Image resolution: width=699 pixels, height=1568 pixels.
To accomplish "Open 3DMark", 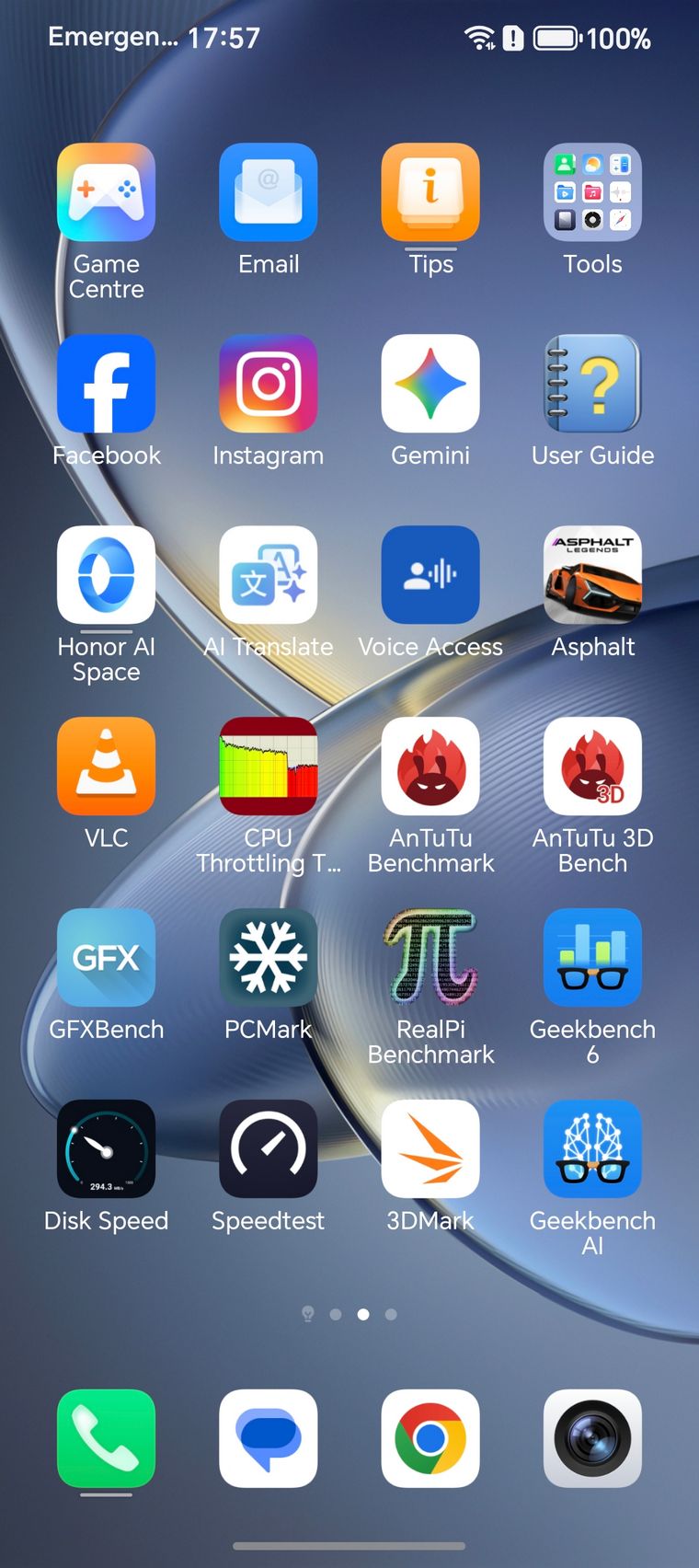I will click(x=430, y=1149).
